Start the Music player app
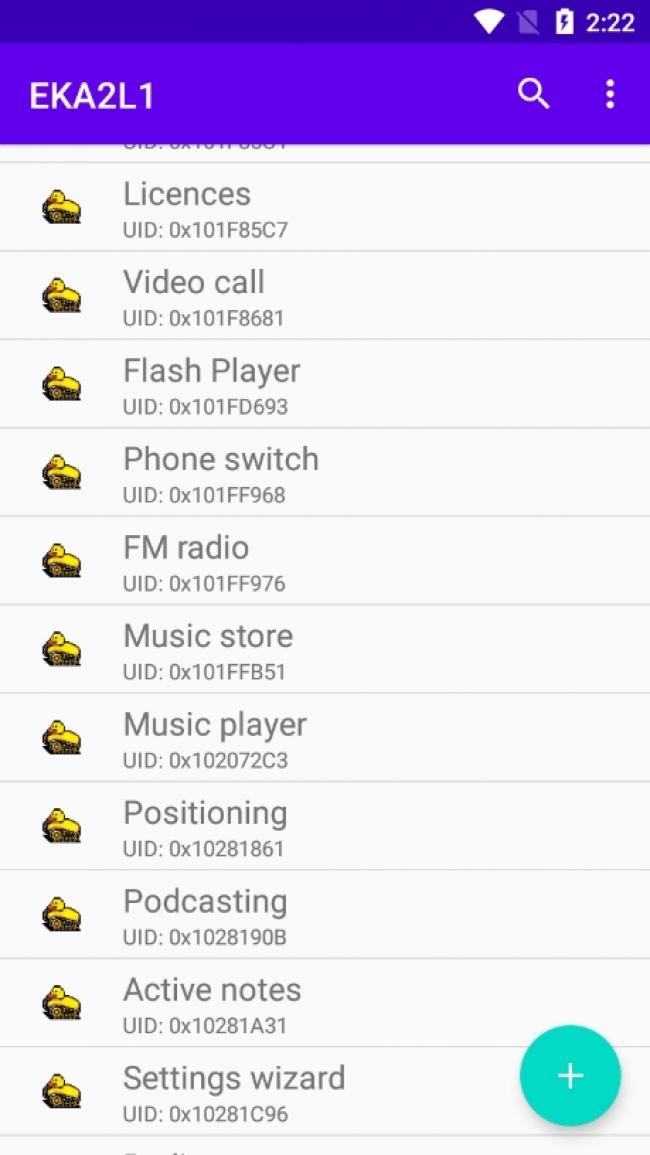Viewport: 650px width, 1155px height. pyautogui.click(x=325, y=737)
